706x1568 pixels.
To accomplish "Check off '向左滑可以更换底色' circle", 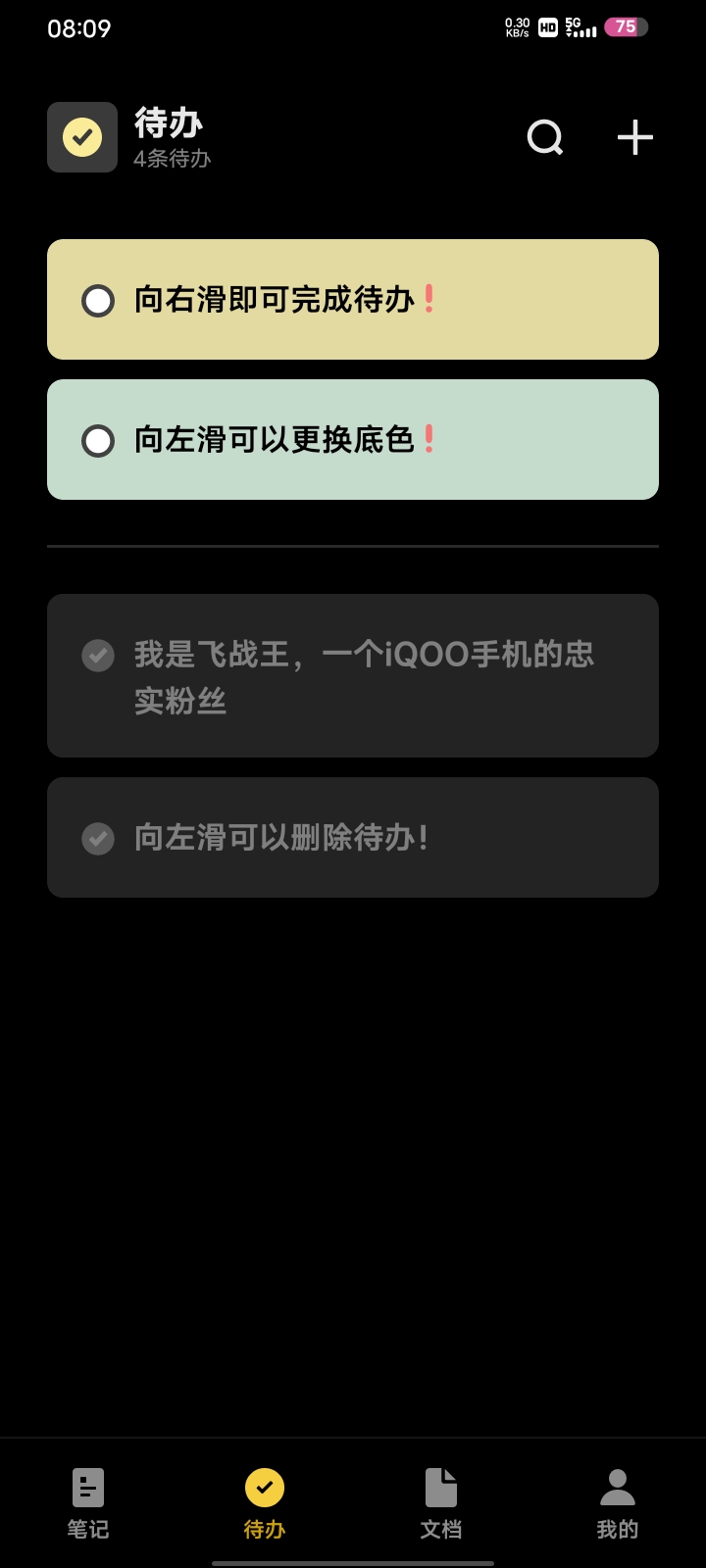I will point(98,440).
